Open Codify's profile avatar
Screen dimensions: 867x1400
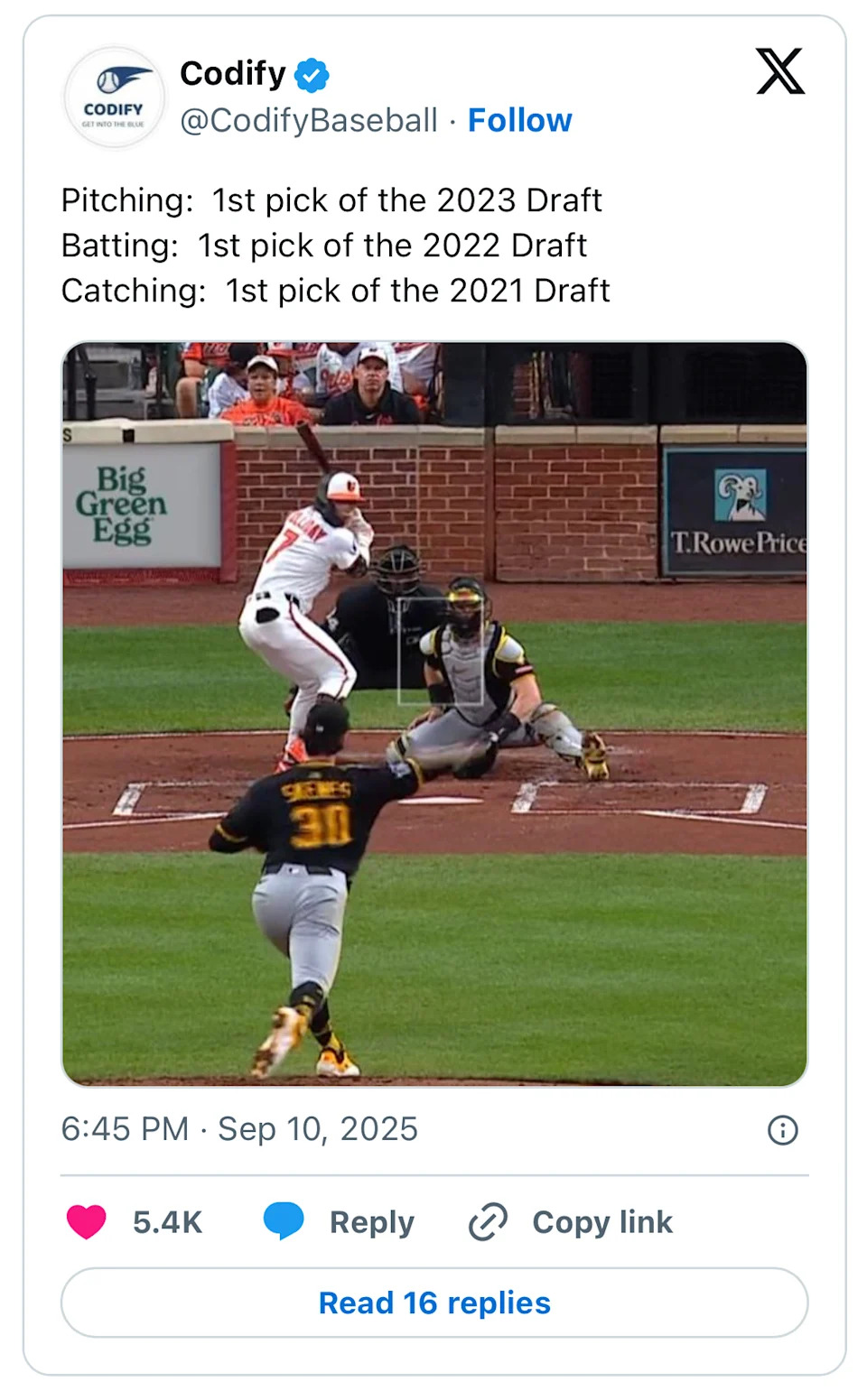pos(114,97)
